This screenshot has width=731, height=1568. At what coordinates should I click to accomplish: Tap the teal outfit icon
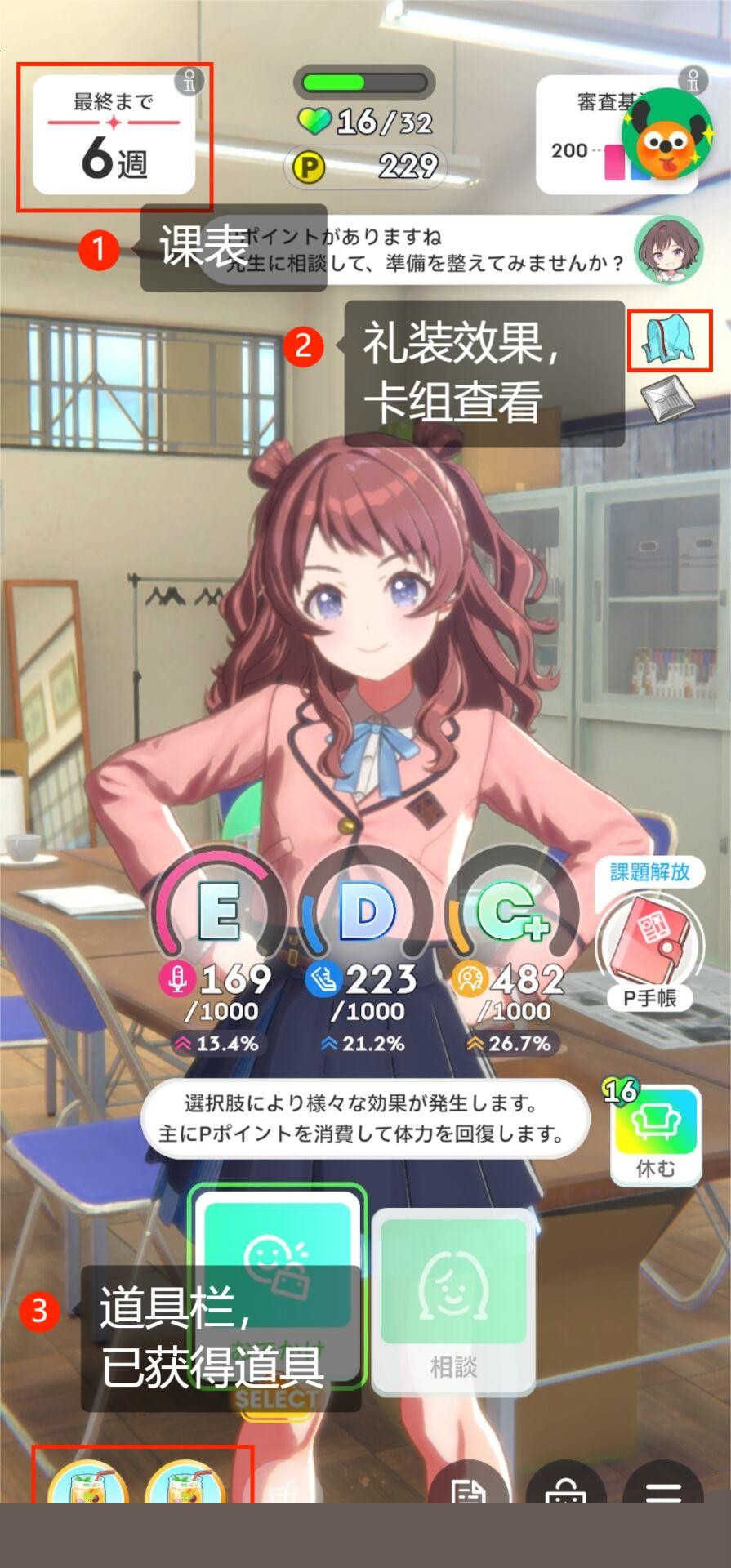(669, 339)
